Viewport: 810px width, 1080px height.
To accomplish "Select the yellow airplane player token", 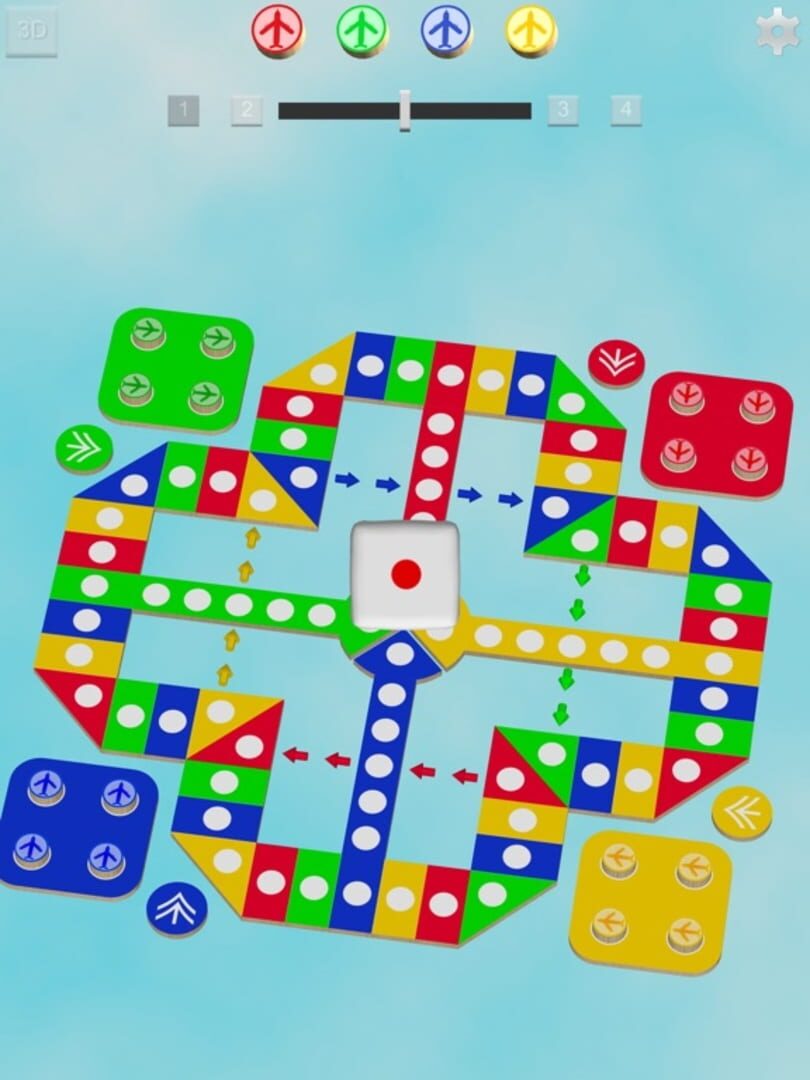I will pos(531,29).
